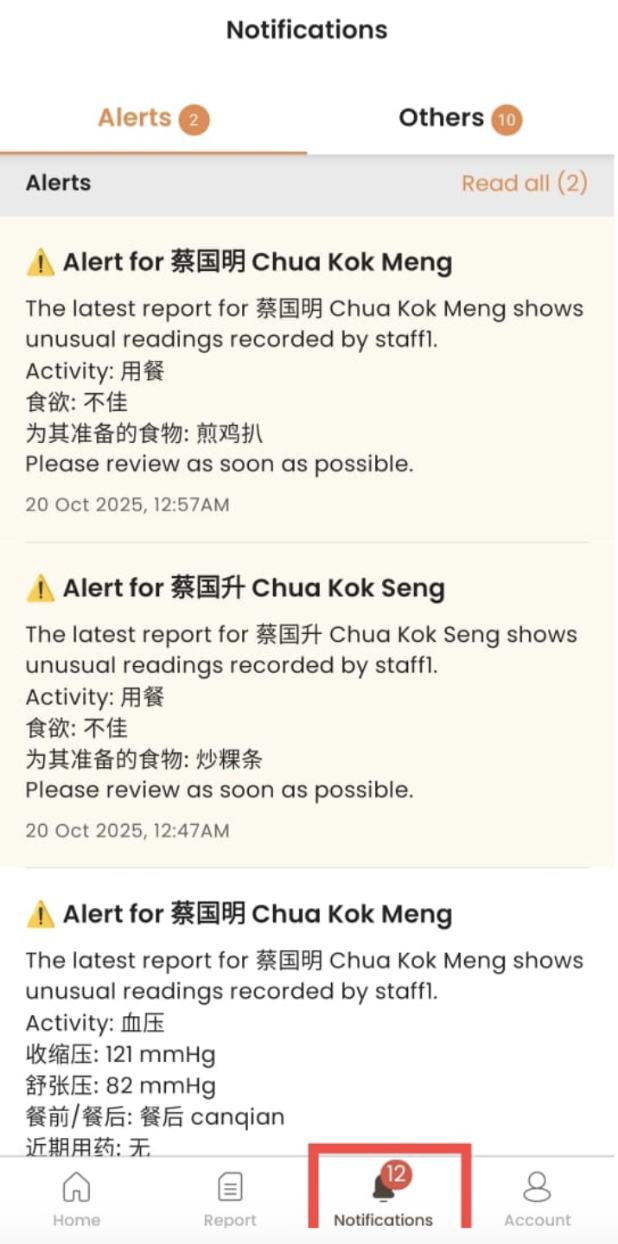Open Chua Kok Meng's fried chicken meal alert
Image resolution: width=618 pixels, height=1244 pixels.
(x=306, y=380)
